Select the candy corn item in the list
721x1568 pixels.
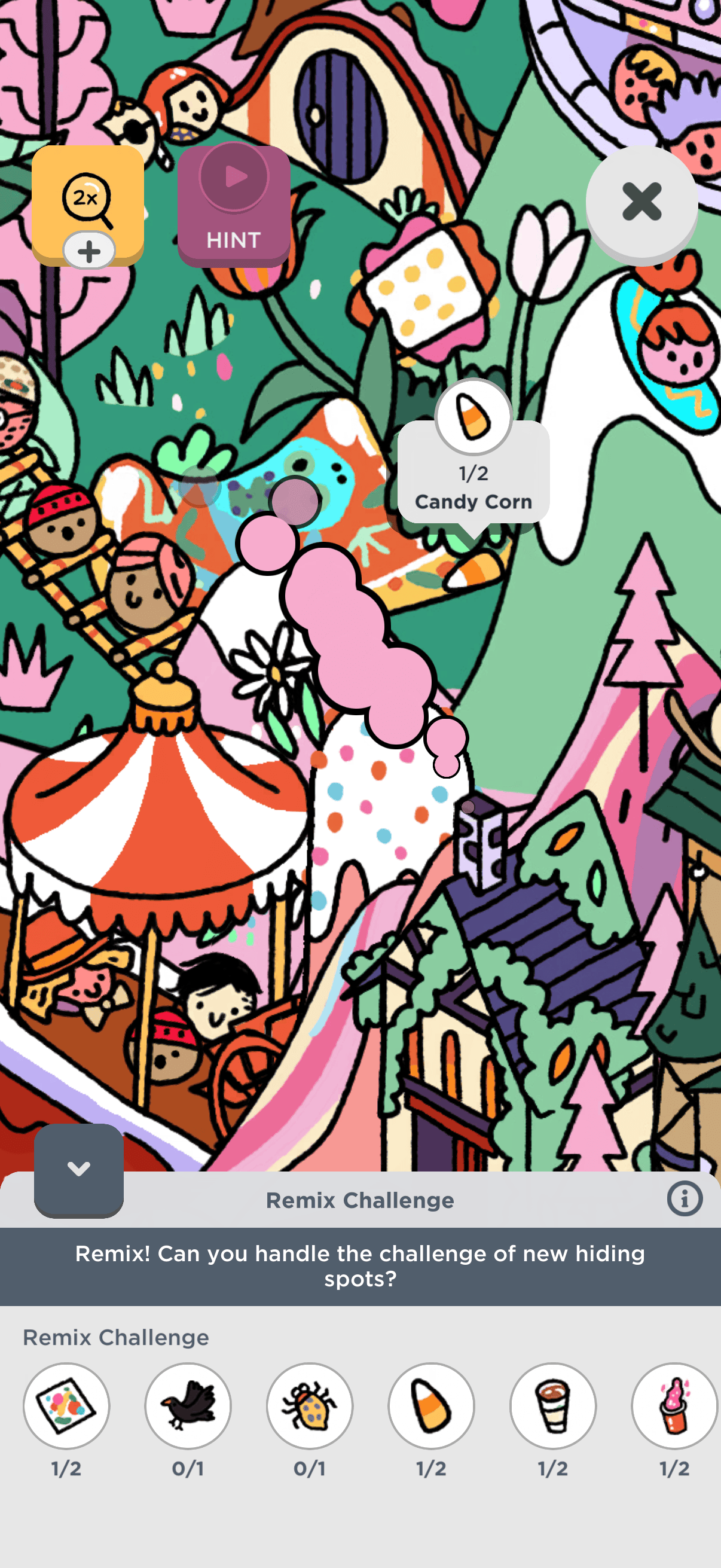pos(432,1405)
